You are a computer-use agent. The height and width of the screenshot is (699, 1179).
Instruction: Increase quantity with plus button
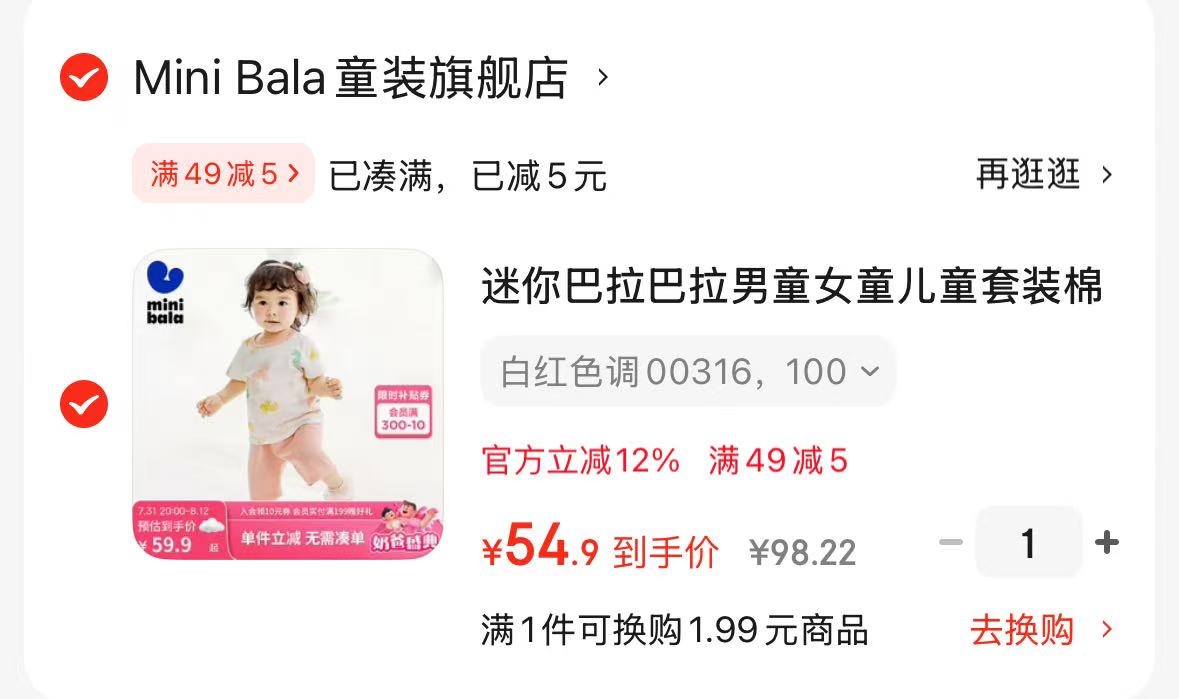(1106, 543)
